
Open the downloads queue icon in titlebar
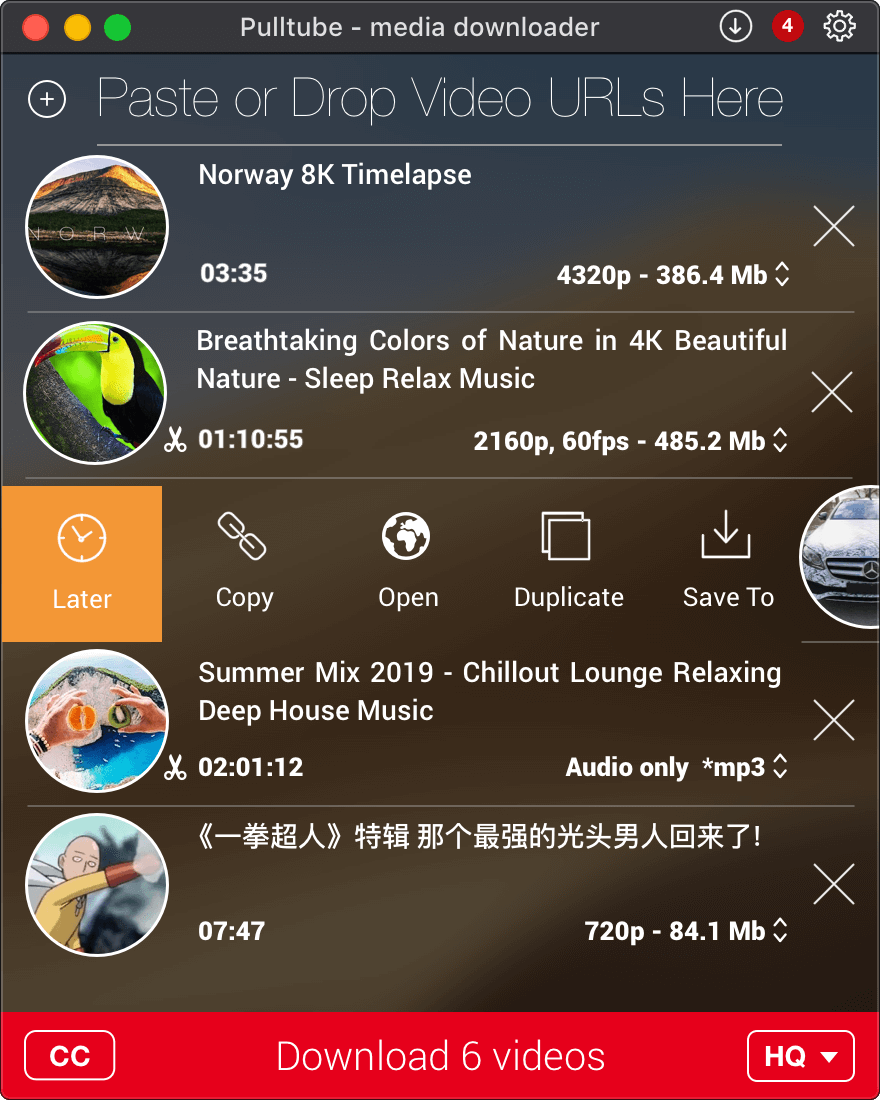point(735,26)
